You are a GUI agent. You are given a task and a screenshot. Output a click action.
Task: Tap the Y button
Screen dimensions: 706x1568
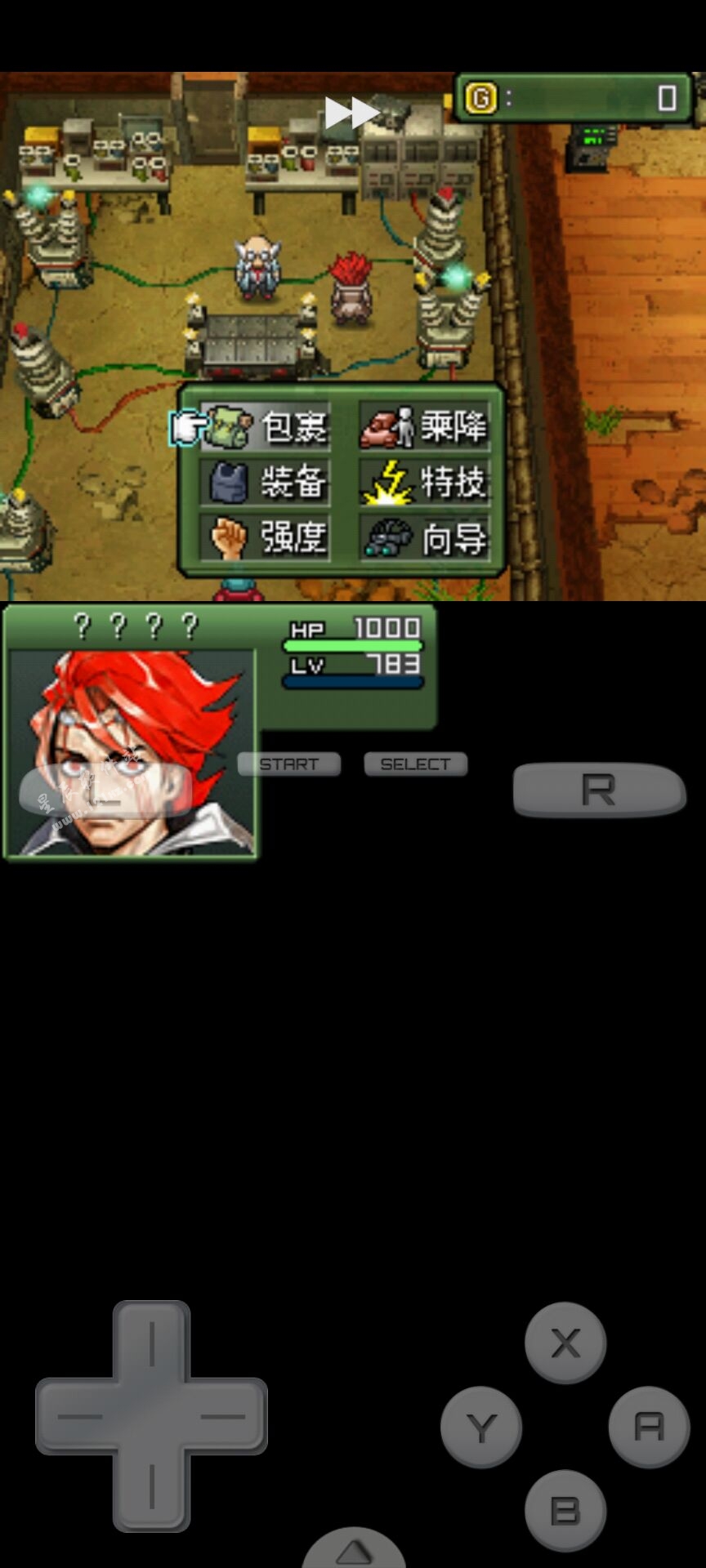point(481,1427)
